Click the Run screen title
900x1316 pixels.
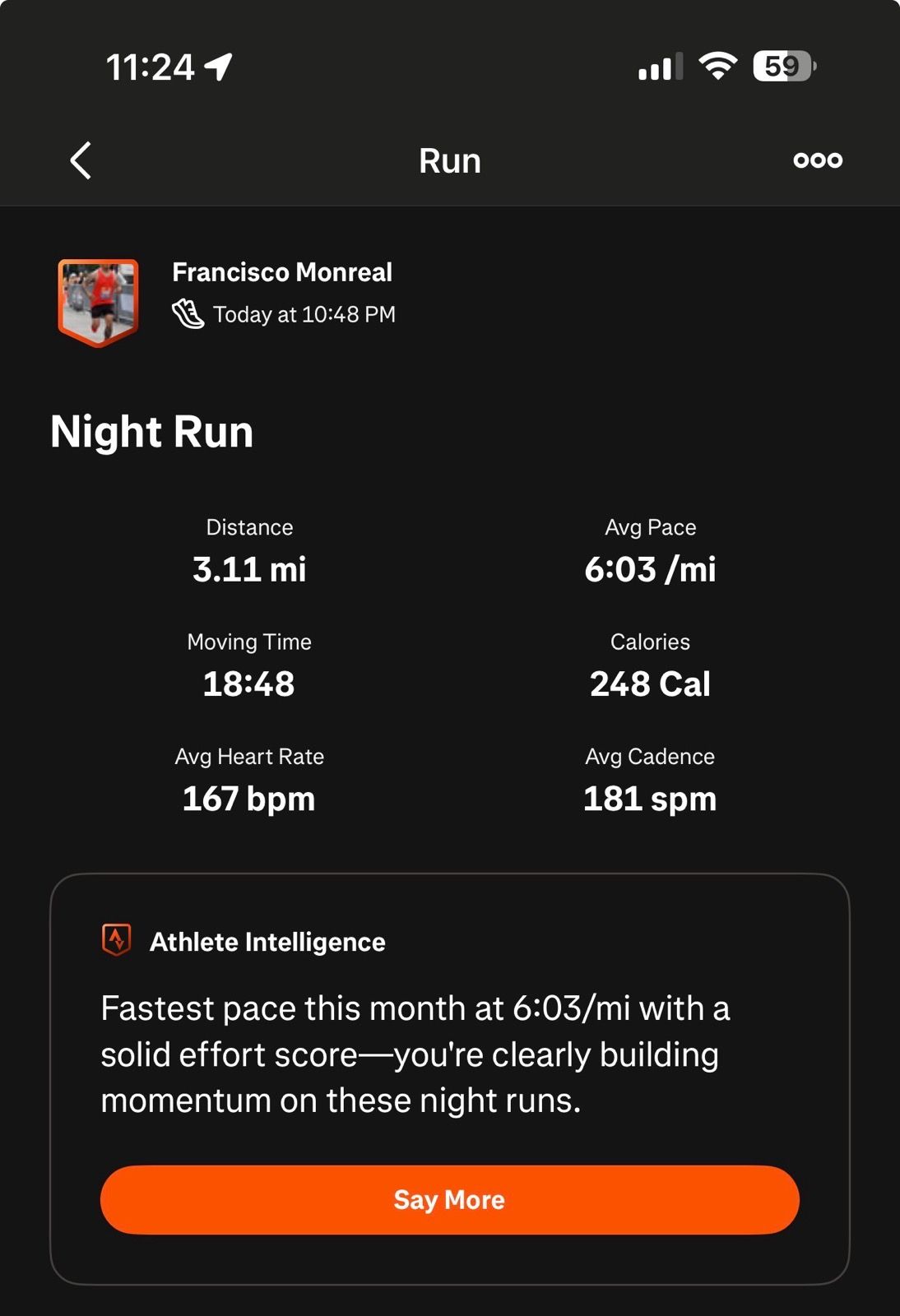click(450, 160)
